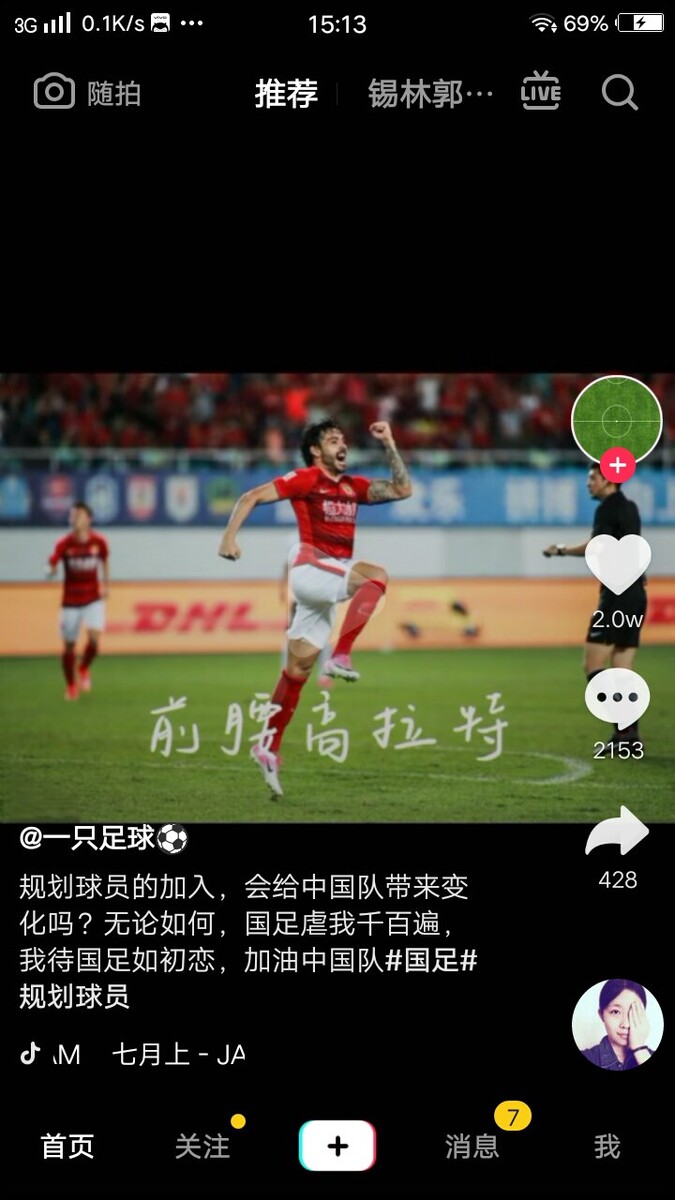Open the creator's football field avatar

pyautogui.click(x=616, y=420)
